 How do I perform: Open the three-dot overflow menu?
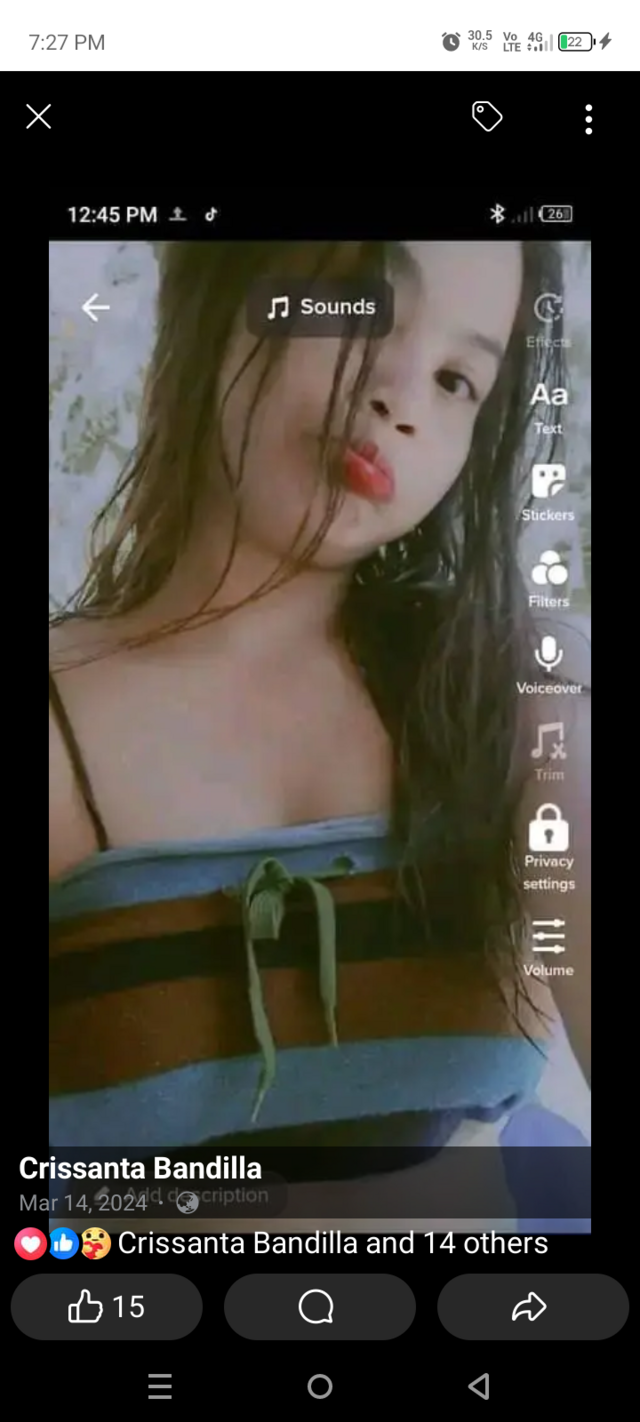pyautogui.click(x=589, y=119)
